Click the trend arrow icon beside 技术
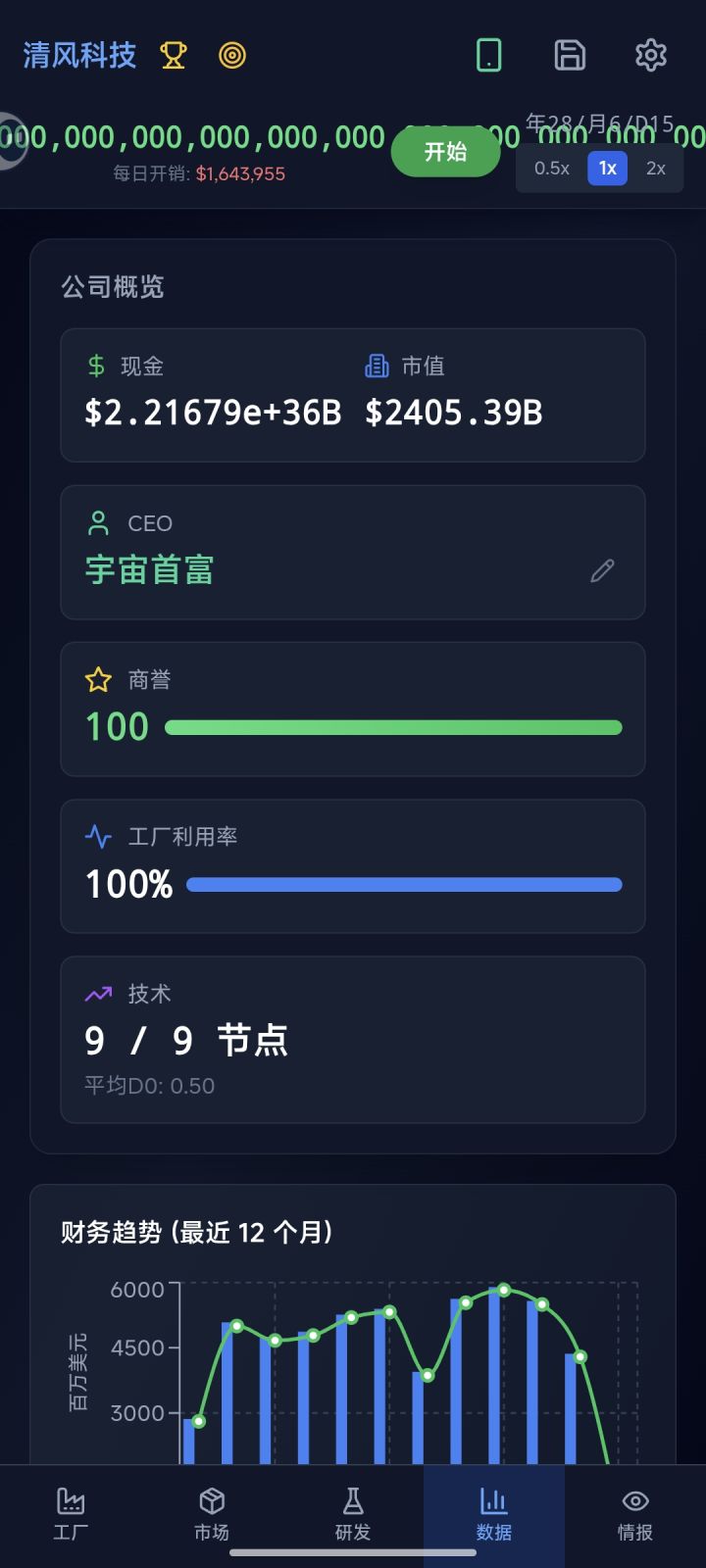Viewport: 706px width, 1568px height. pos(97,993)
